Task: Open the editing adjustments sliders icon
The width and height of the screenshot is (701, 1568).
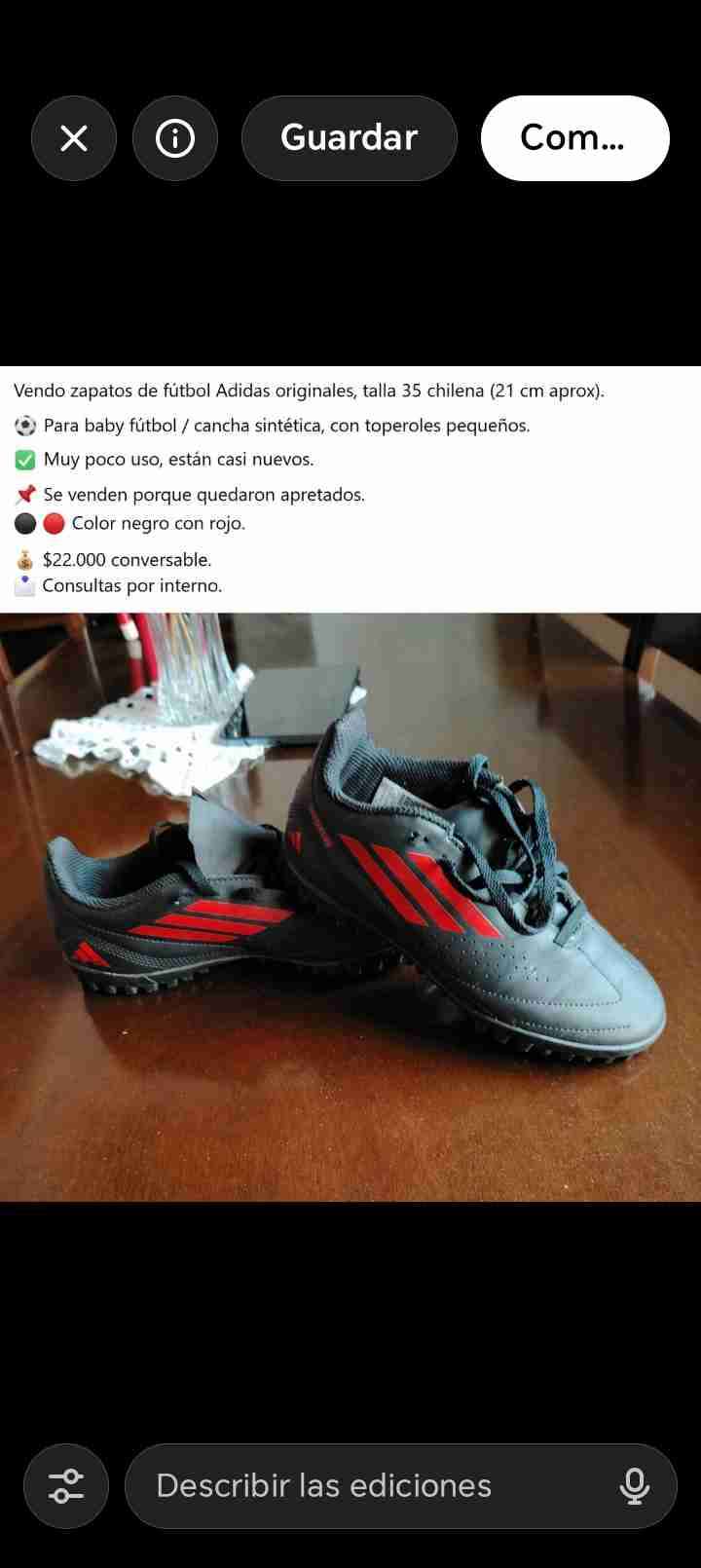Action: coord(66,1485)
